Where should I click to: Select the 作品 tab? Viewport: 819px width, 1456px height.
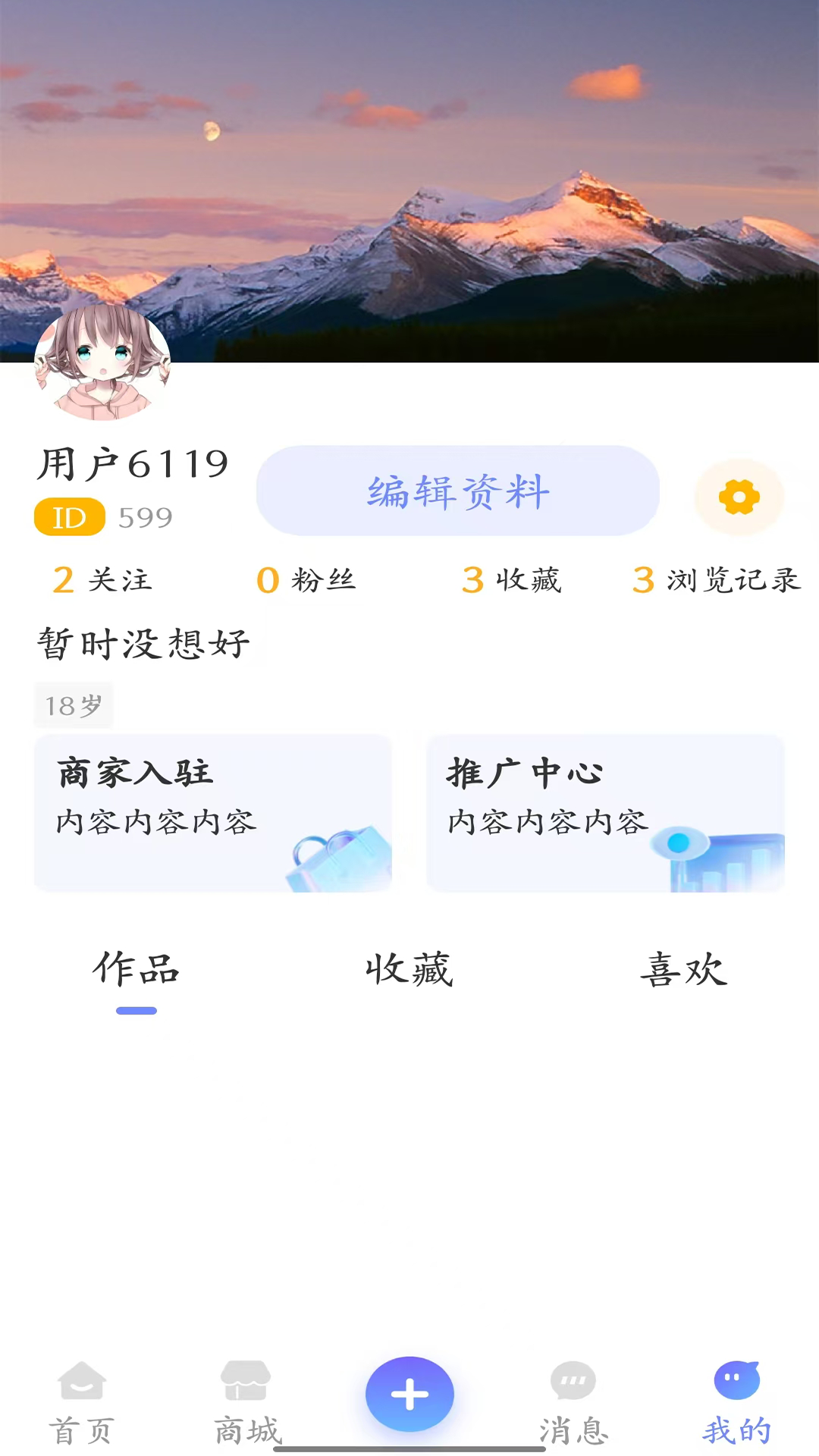point(135,971)
